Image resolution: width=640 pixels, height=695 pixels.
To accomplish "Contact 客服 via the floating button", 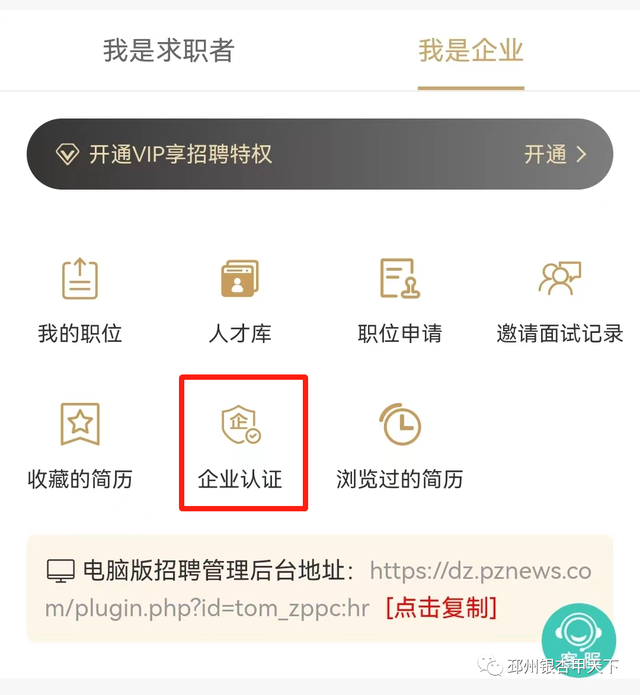I will [x=579, y=635].
